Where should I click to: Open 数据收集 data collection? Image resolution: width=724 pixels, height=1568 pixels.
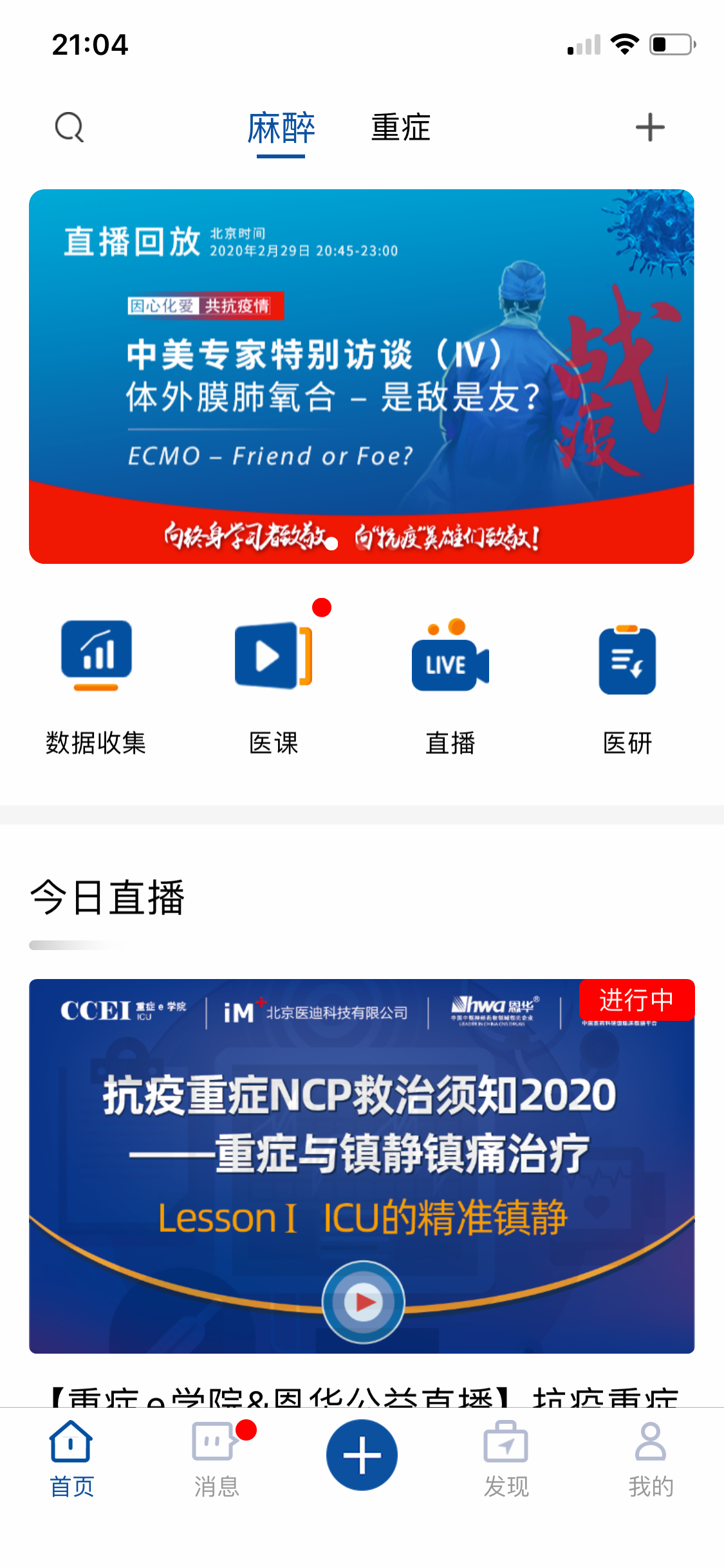click(97, 686)
